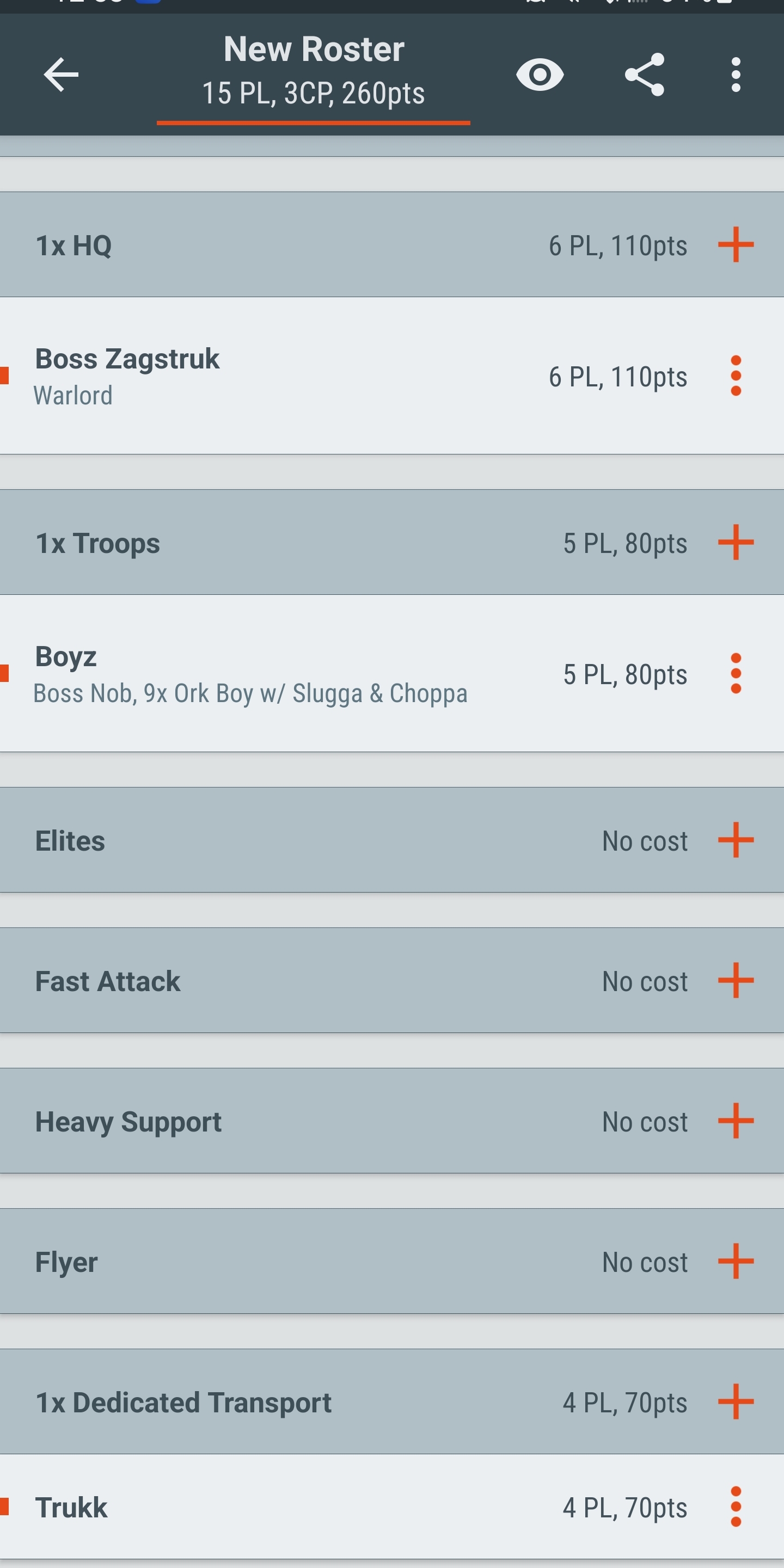Open options menu for the Boyz unit

point(736,674)
